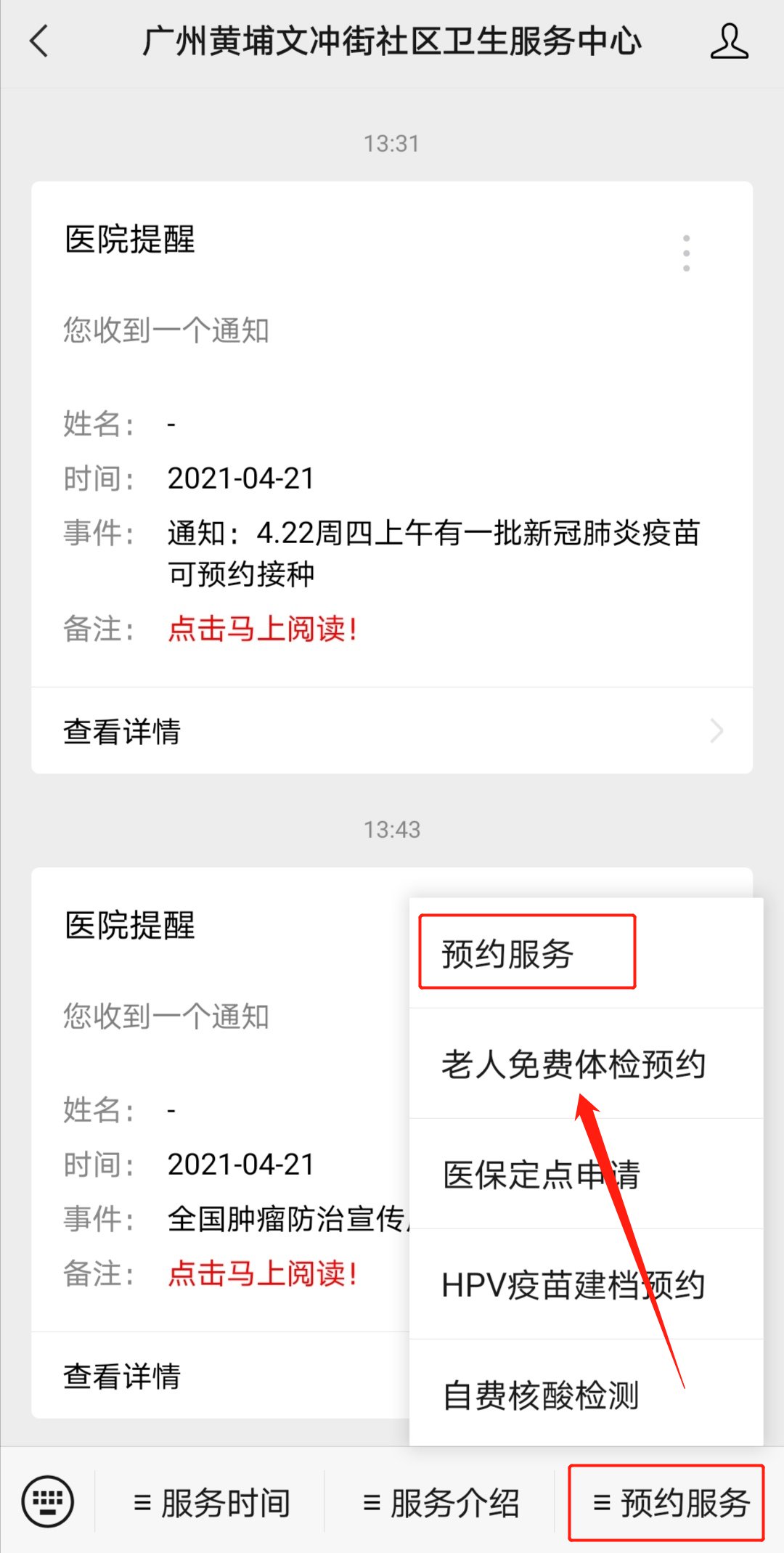Open the three-dot menu on the 13:31 医院提醒 card

tap(686, 253)
